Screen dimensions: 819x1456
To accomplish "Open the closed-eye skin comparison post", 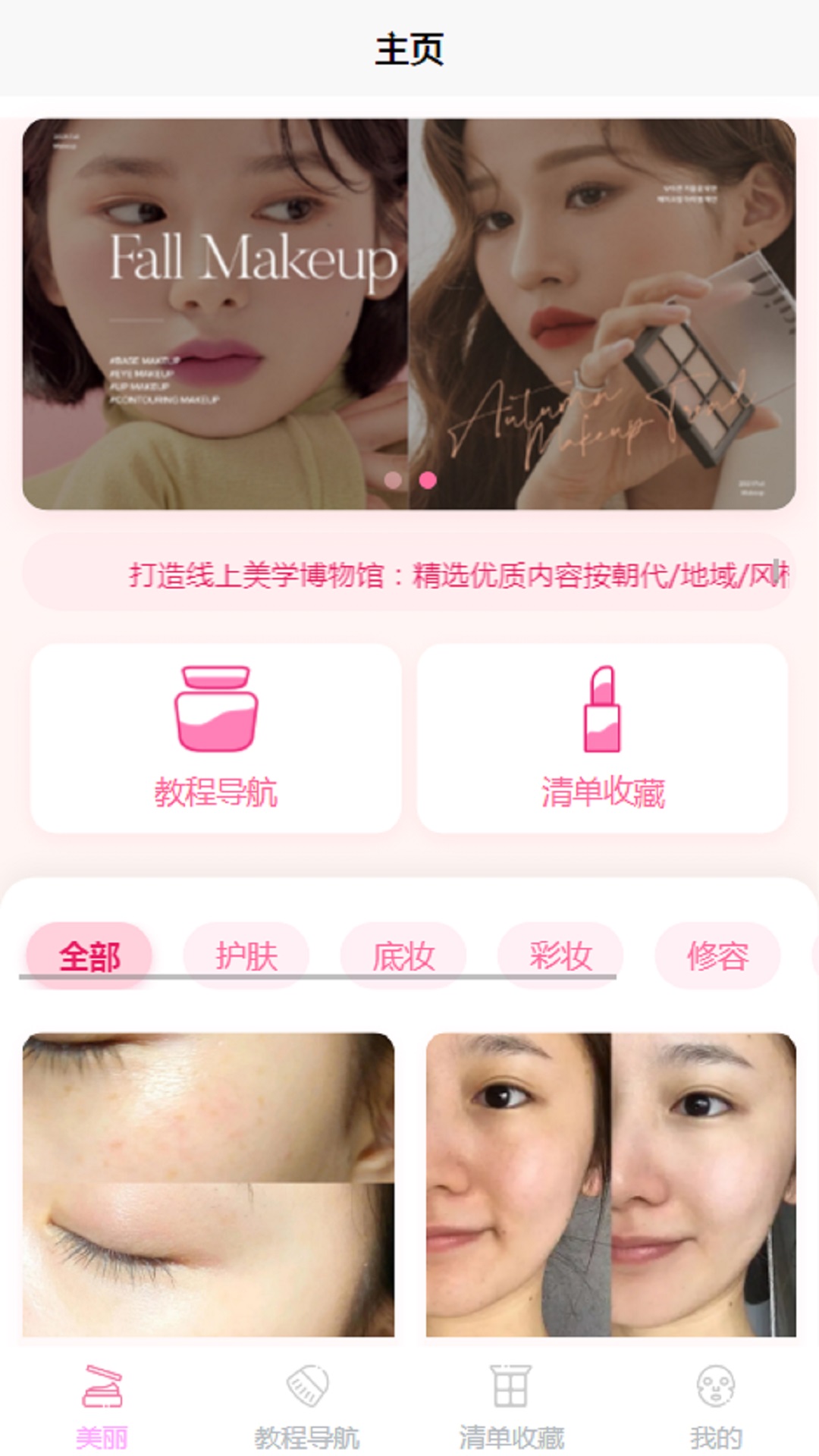I will pos(209,1184).
